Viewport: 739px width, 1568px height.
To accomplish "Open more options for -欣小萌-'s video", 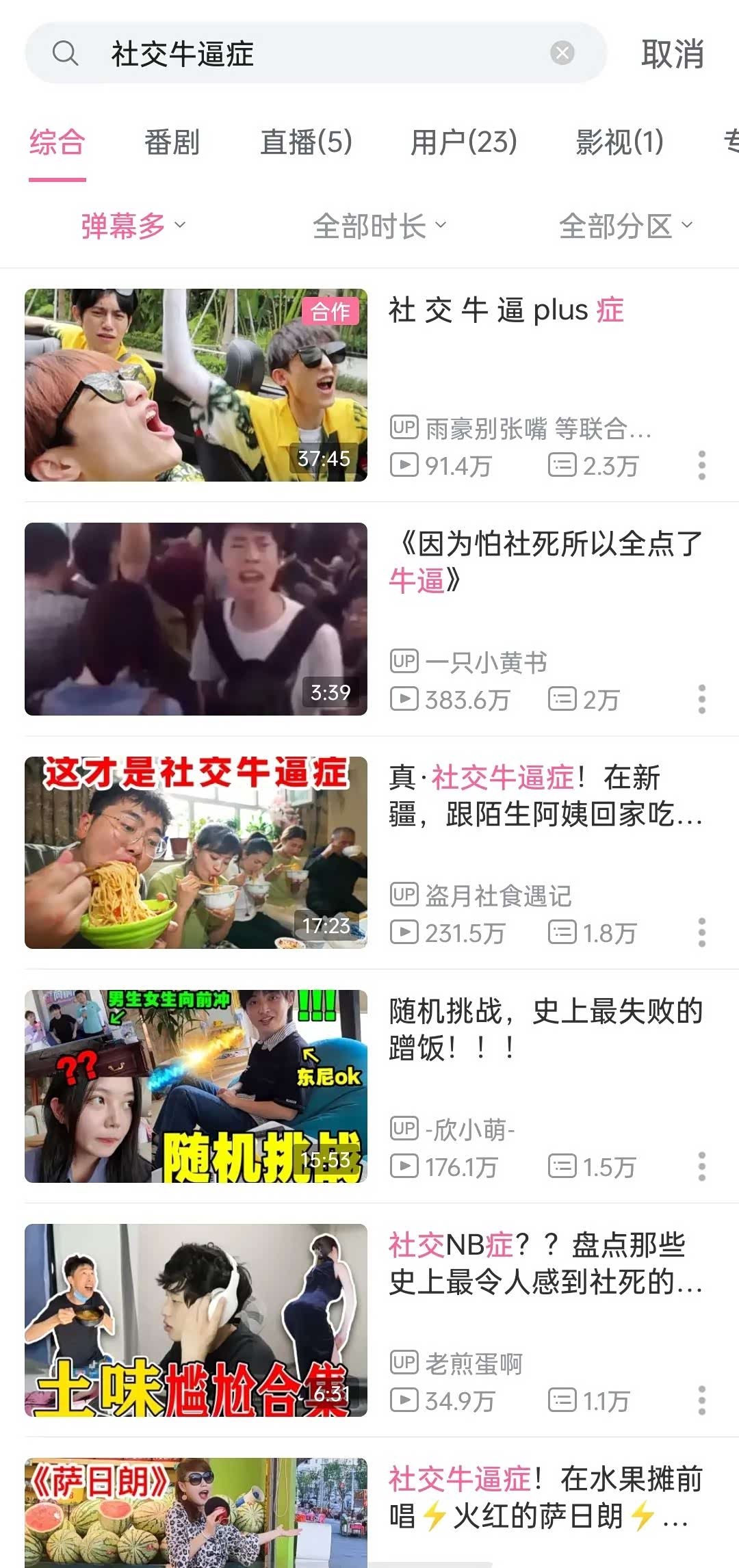I will coord(701,1166).
